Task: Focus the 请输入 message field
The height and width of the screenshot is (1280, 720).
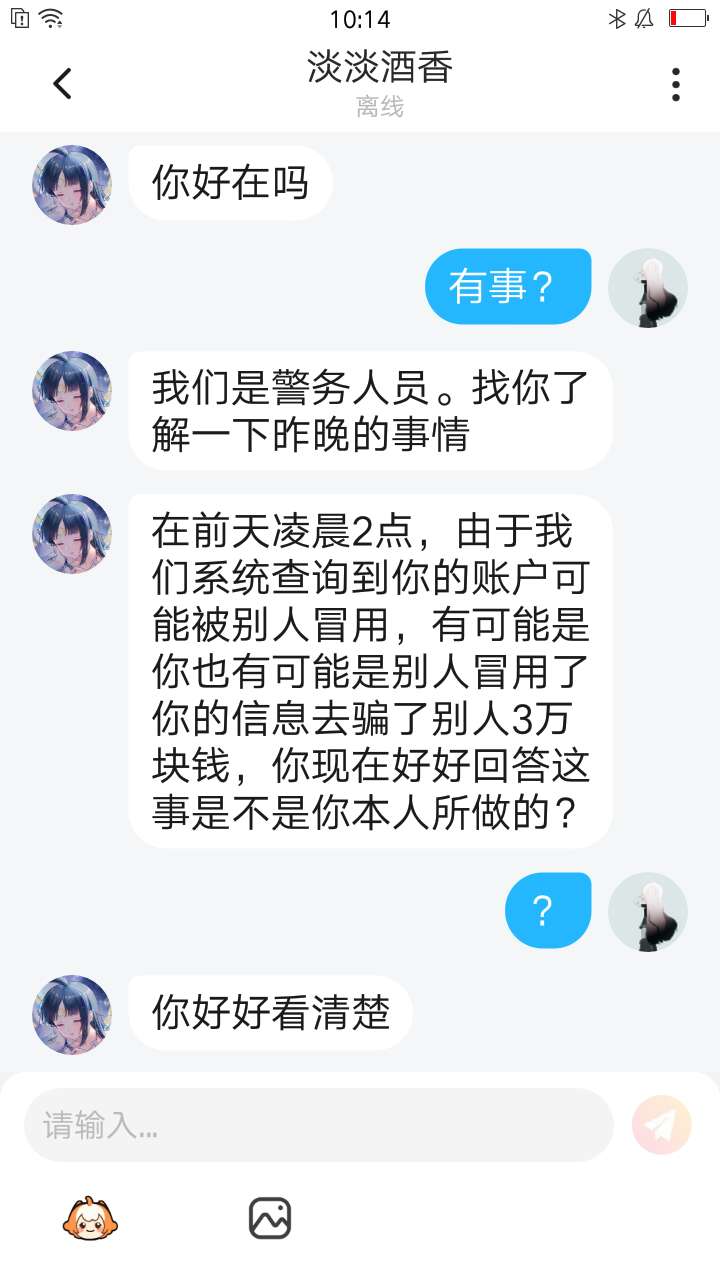Action: click(318, 1125)
